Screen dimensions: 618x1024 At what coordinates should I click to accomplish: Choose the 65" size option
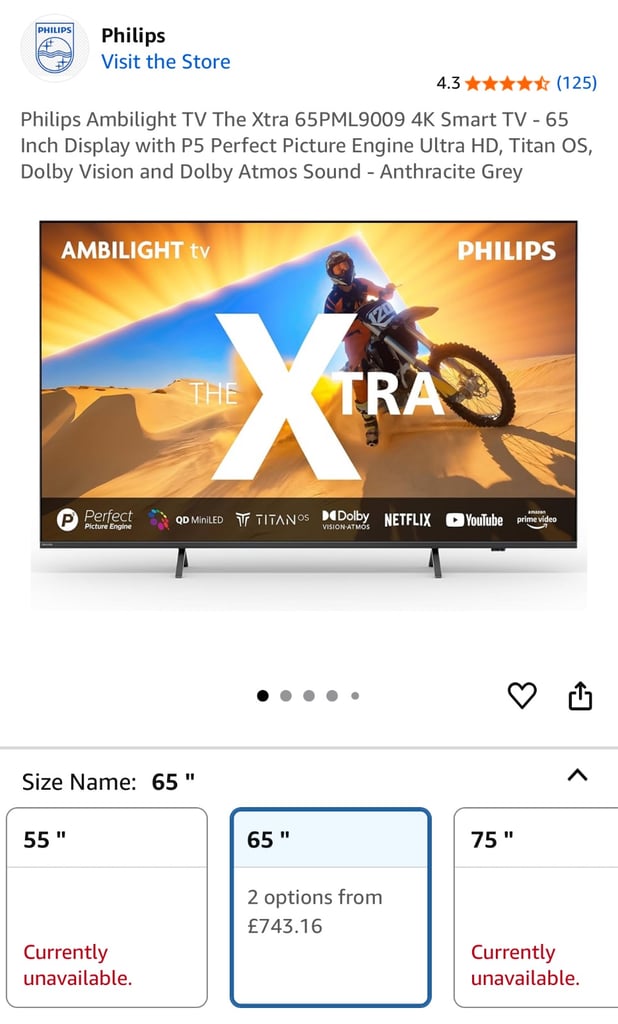pyautogui.click(x=331, y=908)
